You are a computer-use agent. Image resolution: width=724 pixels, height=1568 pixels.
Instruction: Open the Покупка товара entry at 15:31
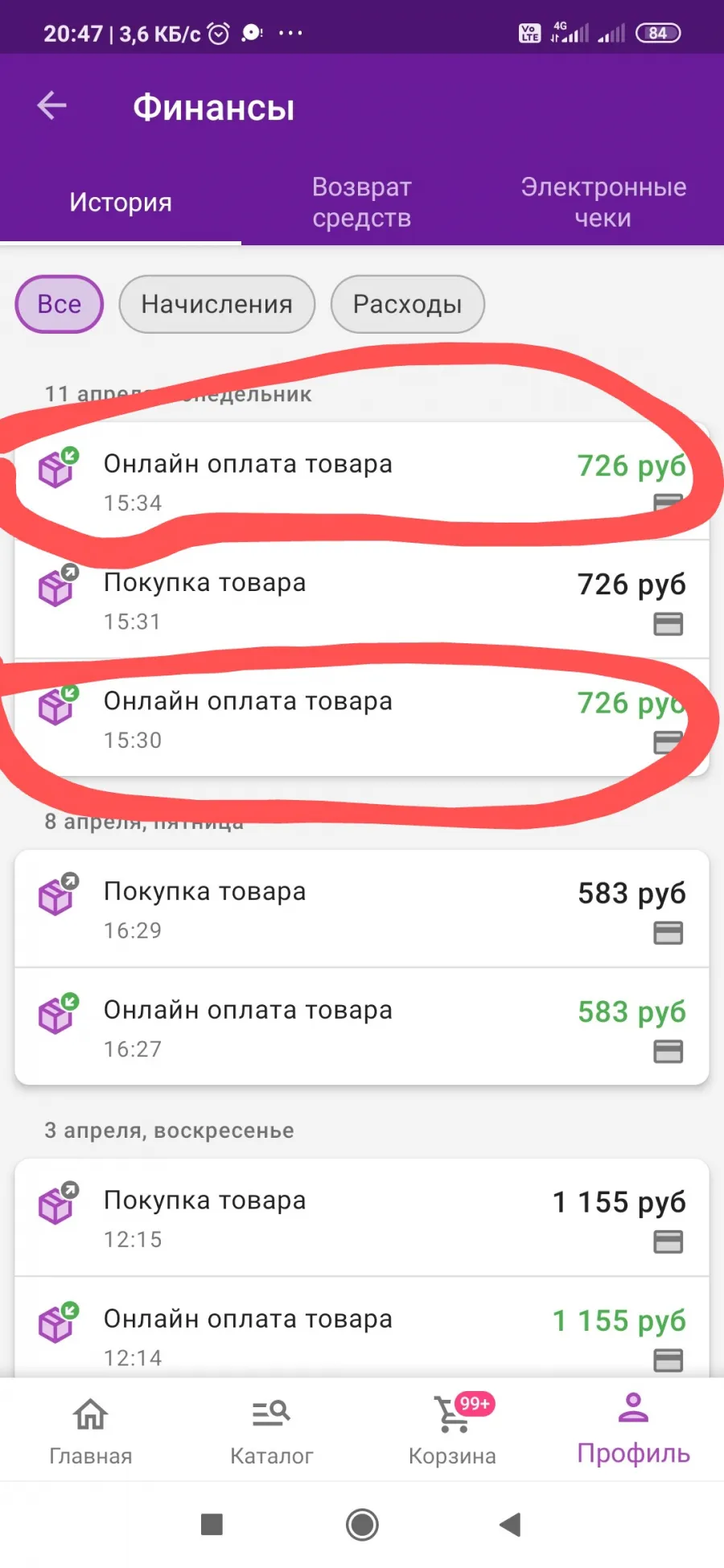362,600
